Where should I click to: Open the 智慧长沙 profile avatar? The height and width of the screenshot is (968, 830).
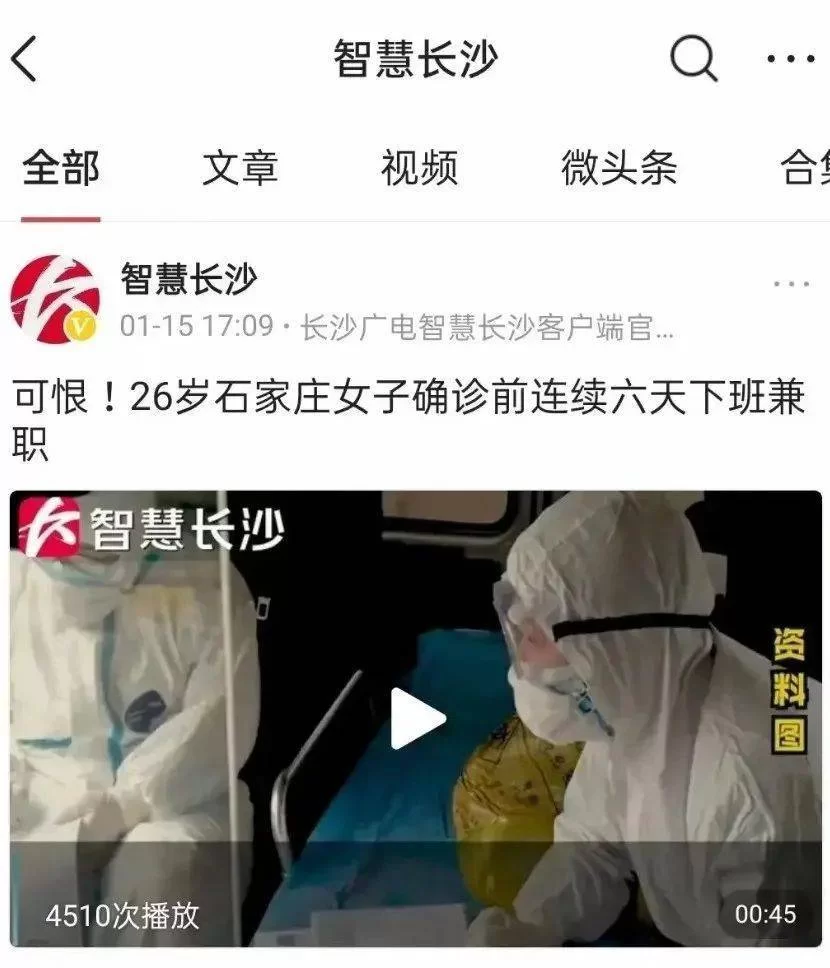54,299
